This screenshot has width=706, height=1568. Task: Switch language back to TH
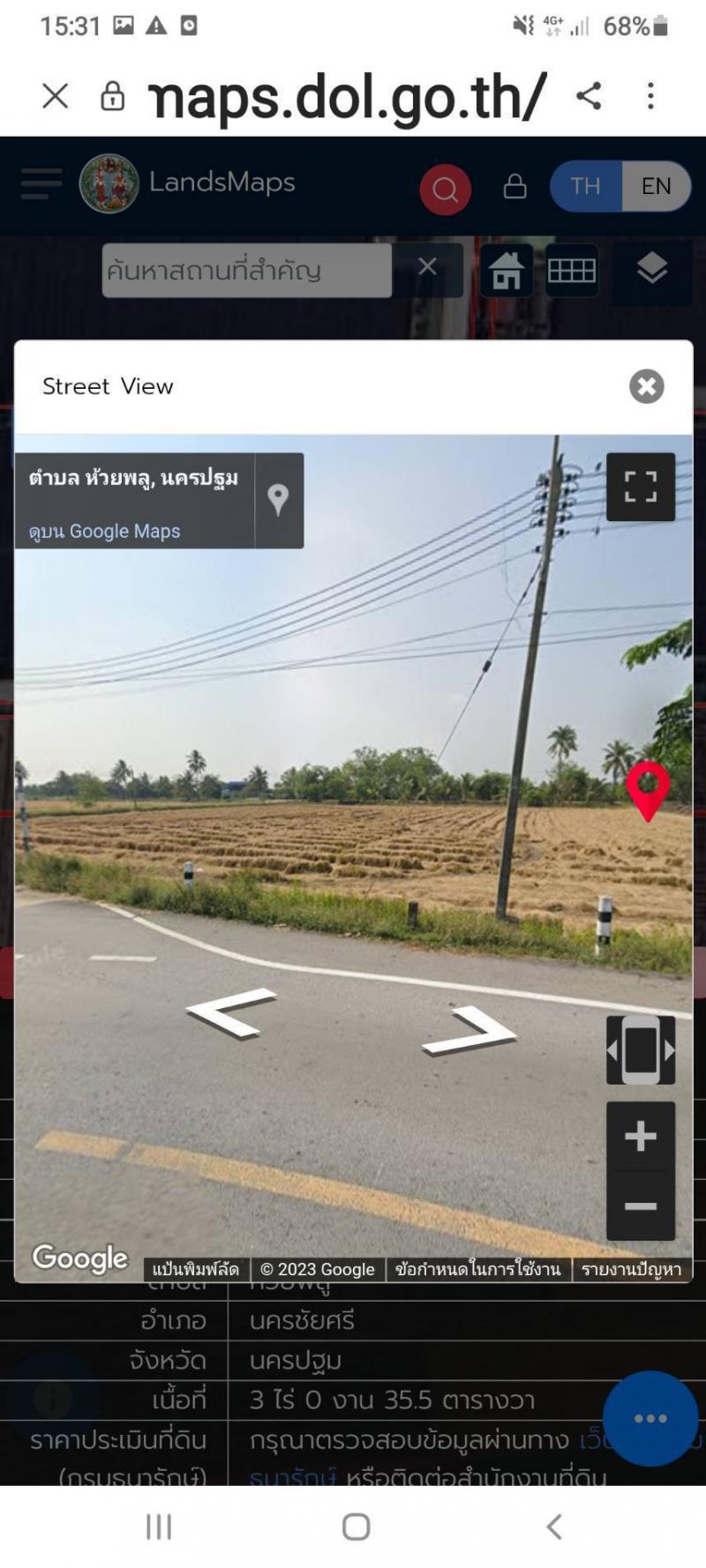pyautogui.click(x=584, y=186)
